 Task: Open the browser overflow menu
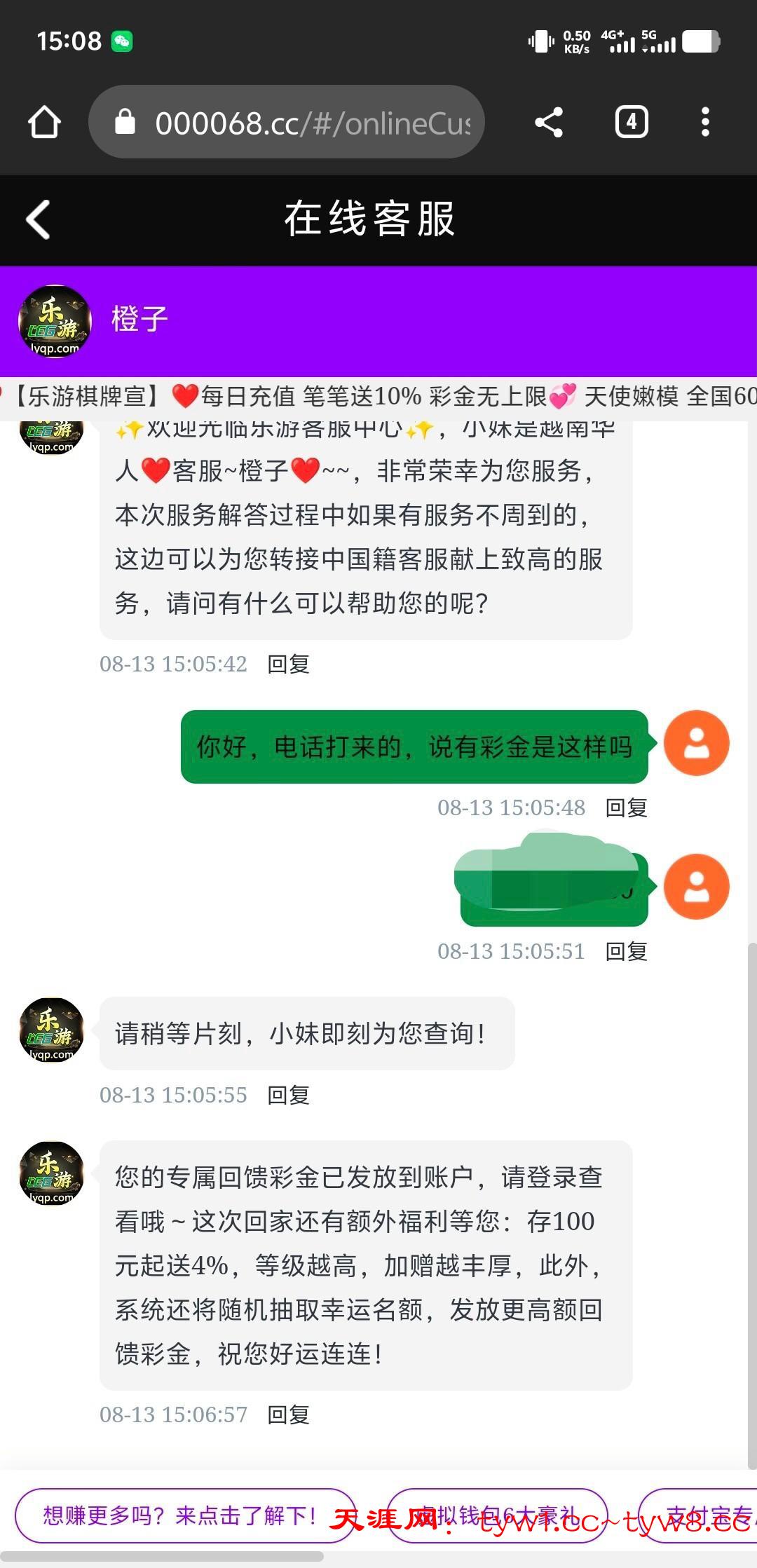coord(705,122)
